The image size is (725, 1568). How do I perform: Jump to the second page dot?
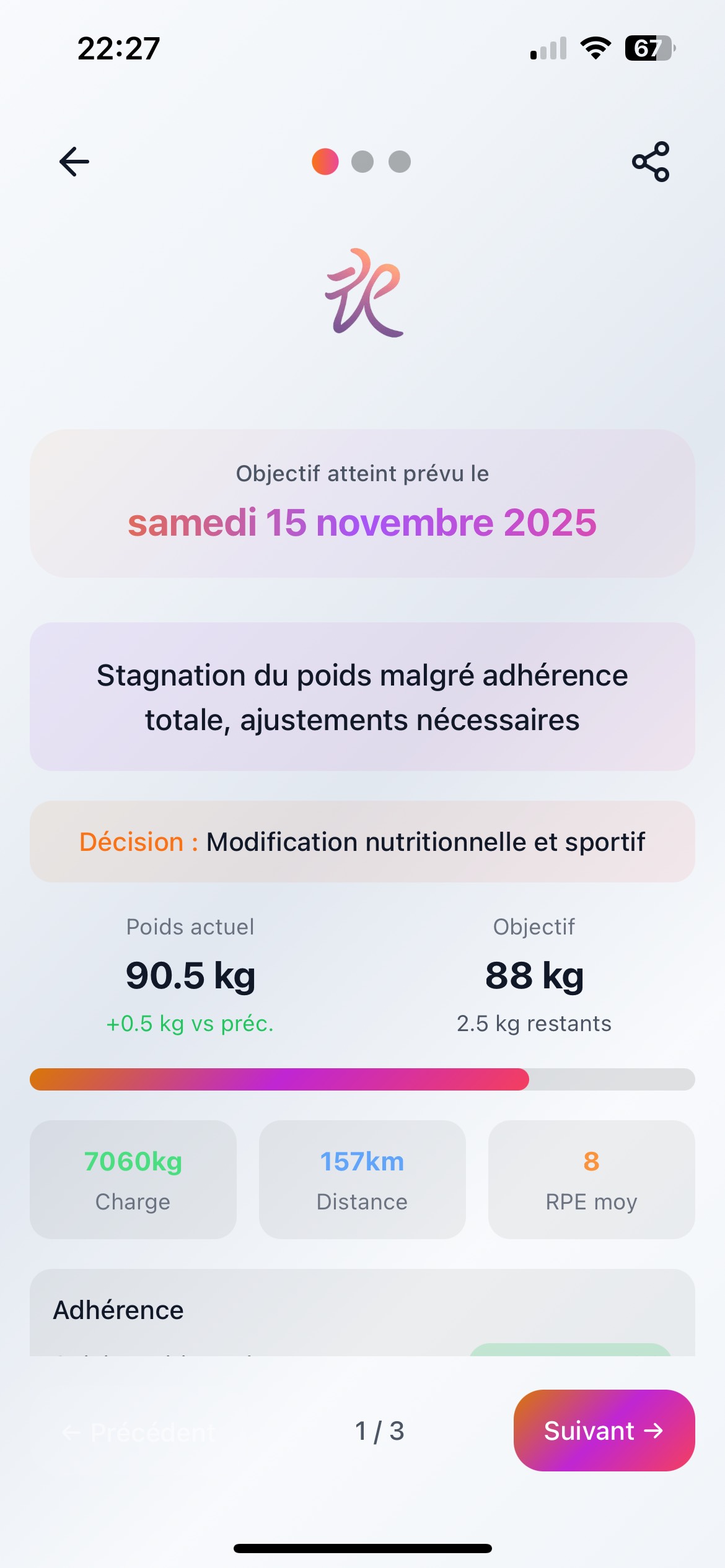pos(362,162)
